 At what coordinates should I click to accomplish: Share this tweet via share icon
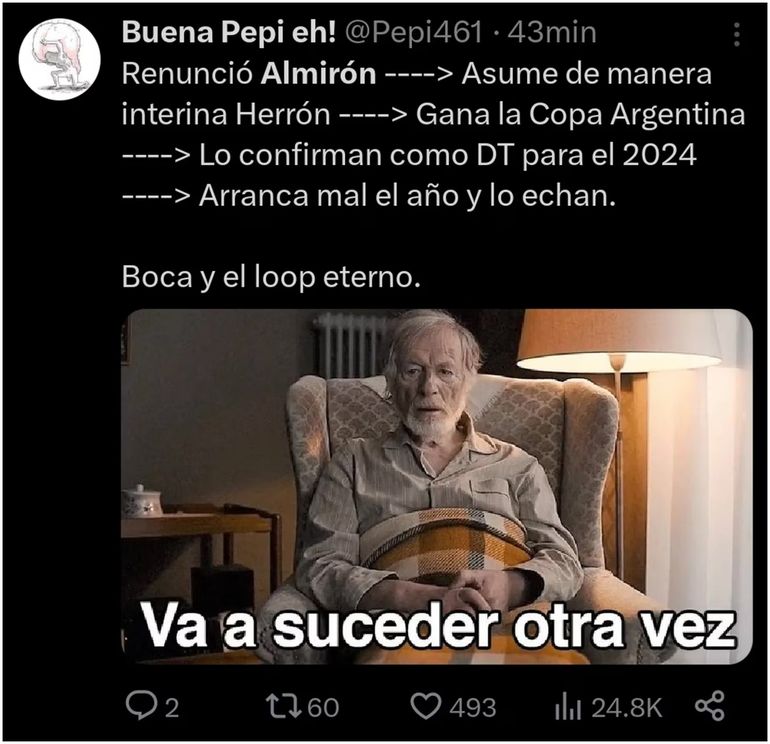[709, 707]
